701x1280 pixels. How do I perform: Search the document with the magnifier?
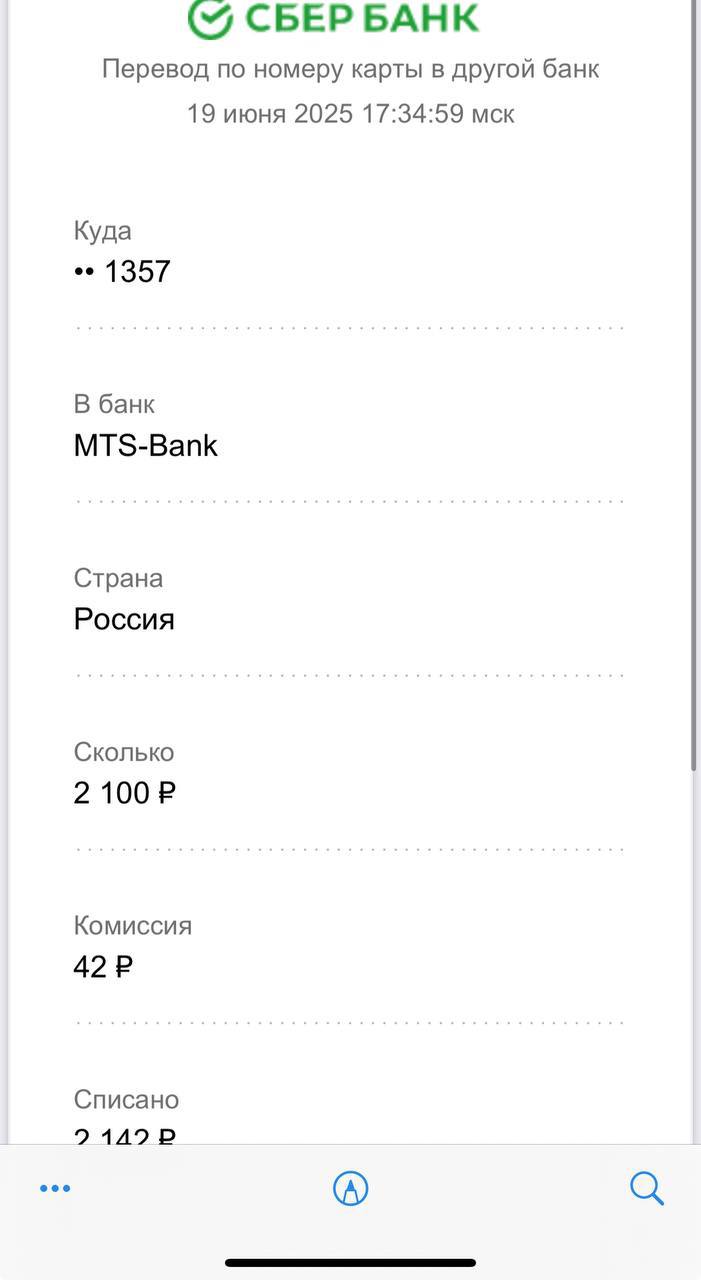(x=647, y=1188)
